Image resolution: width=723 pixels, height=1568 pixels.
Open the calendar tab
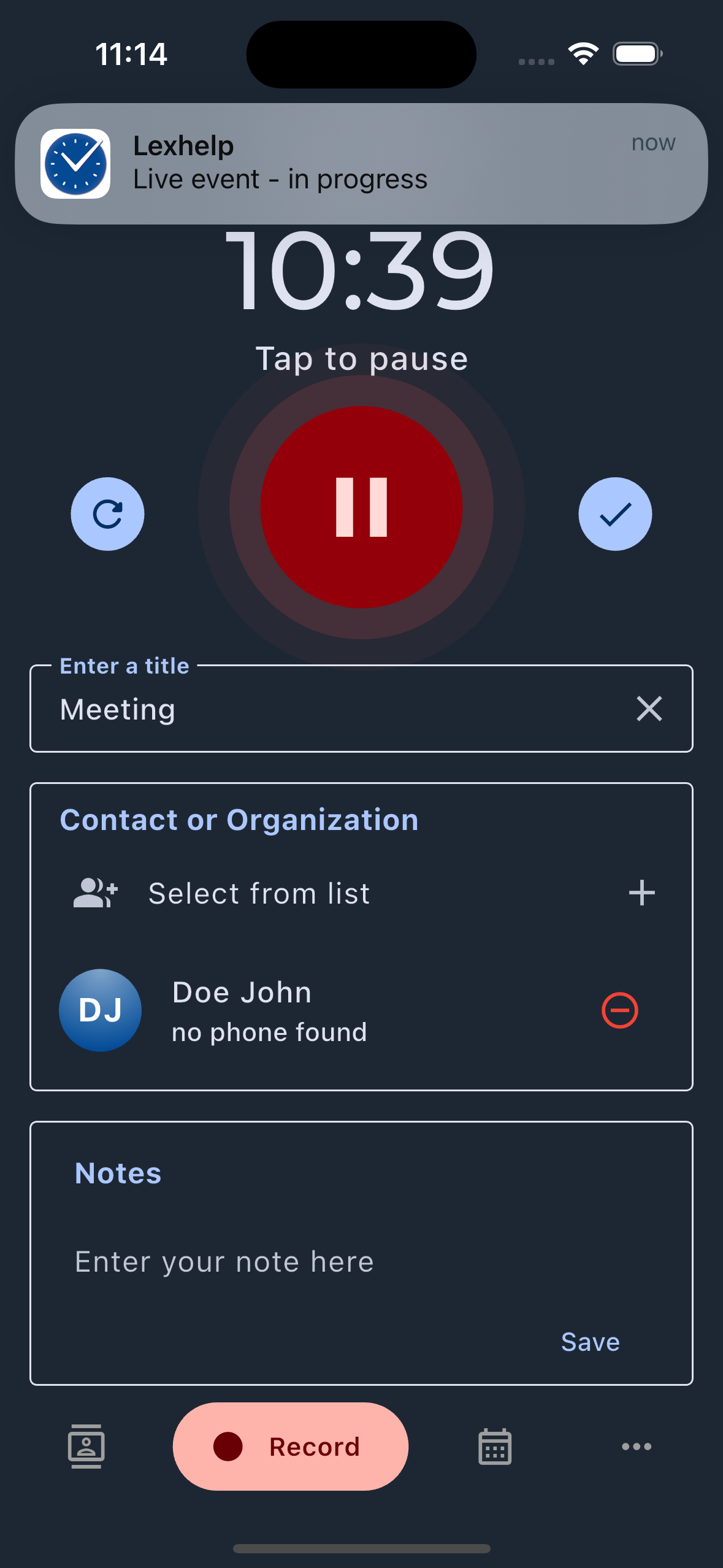pyautogui.click(x=495, y=1447)
